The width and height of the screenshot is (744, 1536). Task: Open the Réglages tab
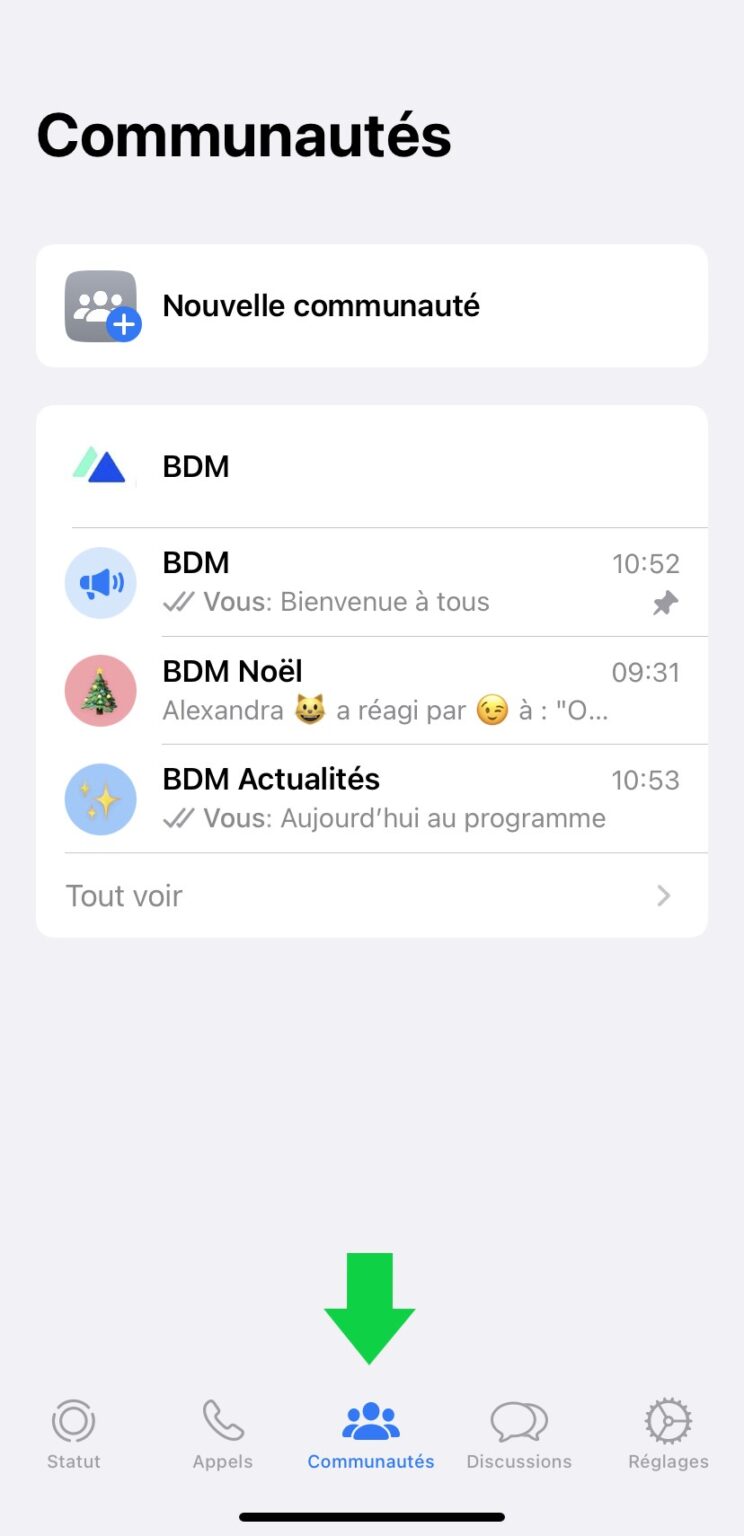[668, 1434]
